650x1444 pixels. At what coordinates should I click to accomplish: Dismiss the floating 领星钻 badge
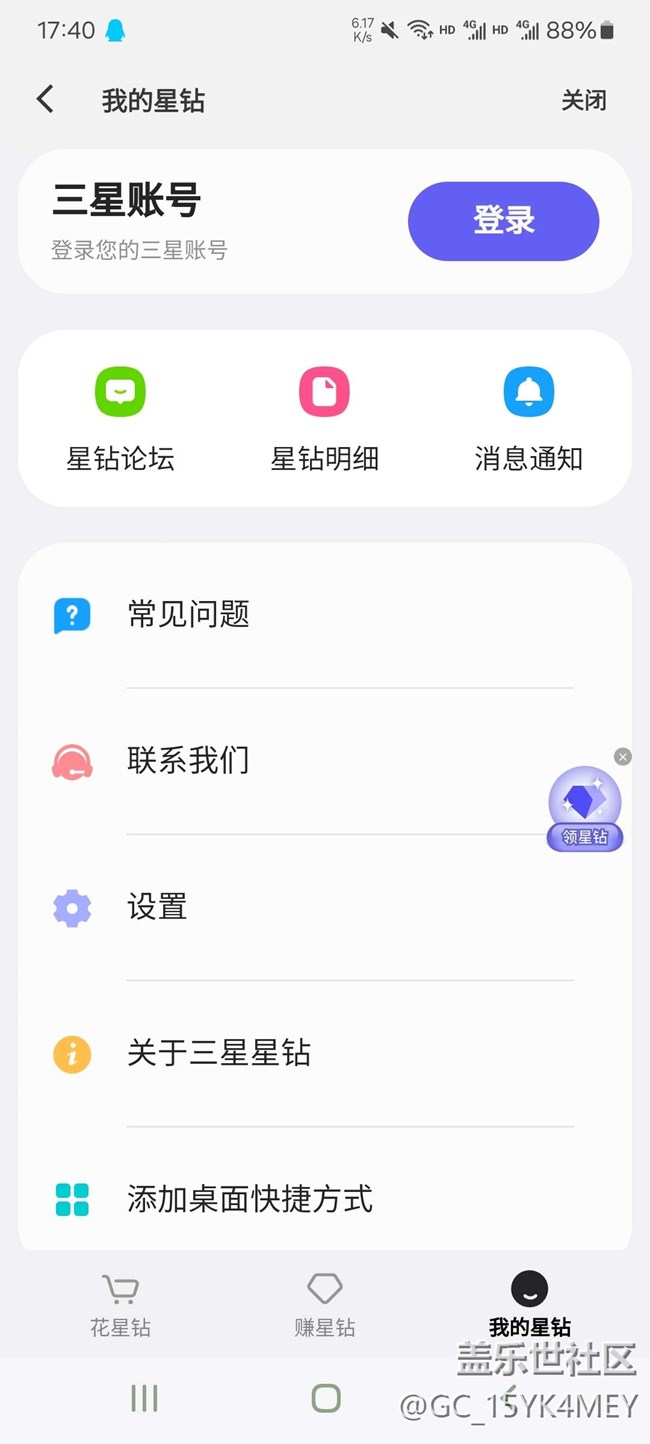pyautogui.click(x=623, y=757)
